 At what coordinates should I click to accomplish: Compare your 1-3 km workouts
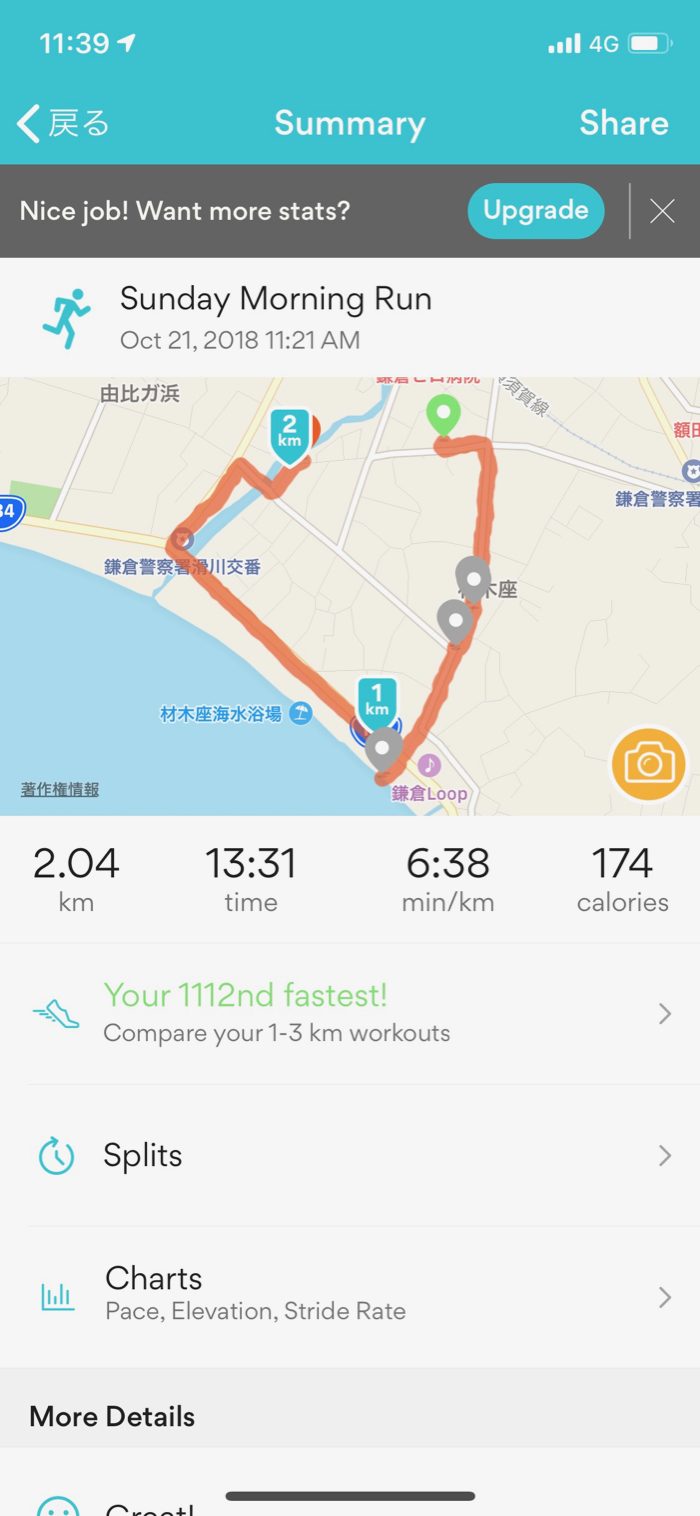click(350, 1013)
